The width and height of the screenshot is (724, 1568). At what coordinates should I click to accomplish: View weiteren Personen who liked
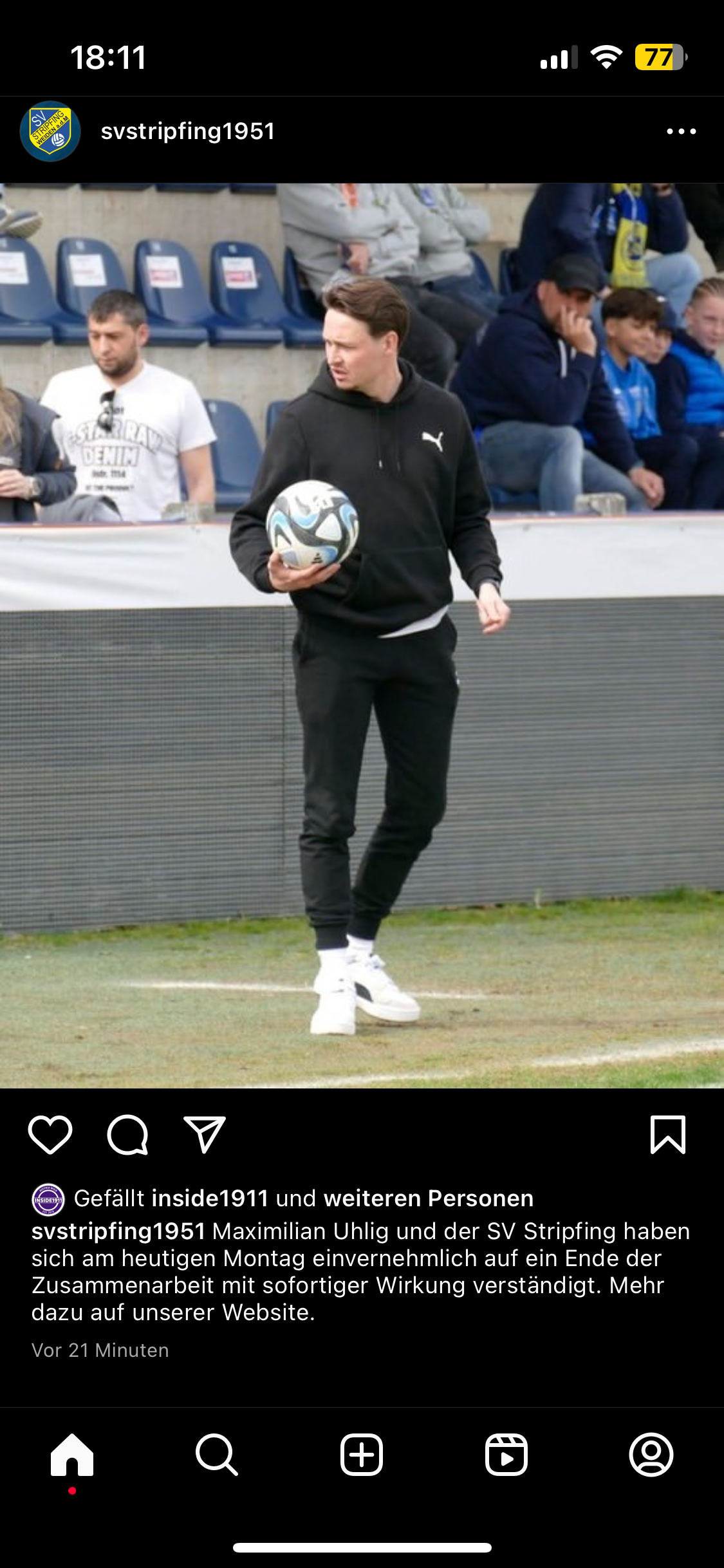click(x=429, y=1199)
